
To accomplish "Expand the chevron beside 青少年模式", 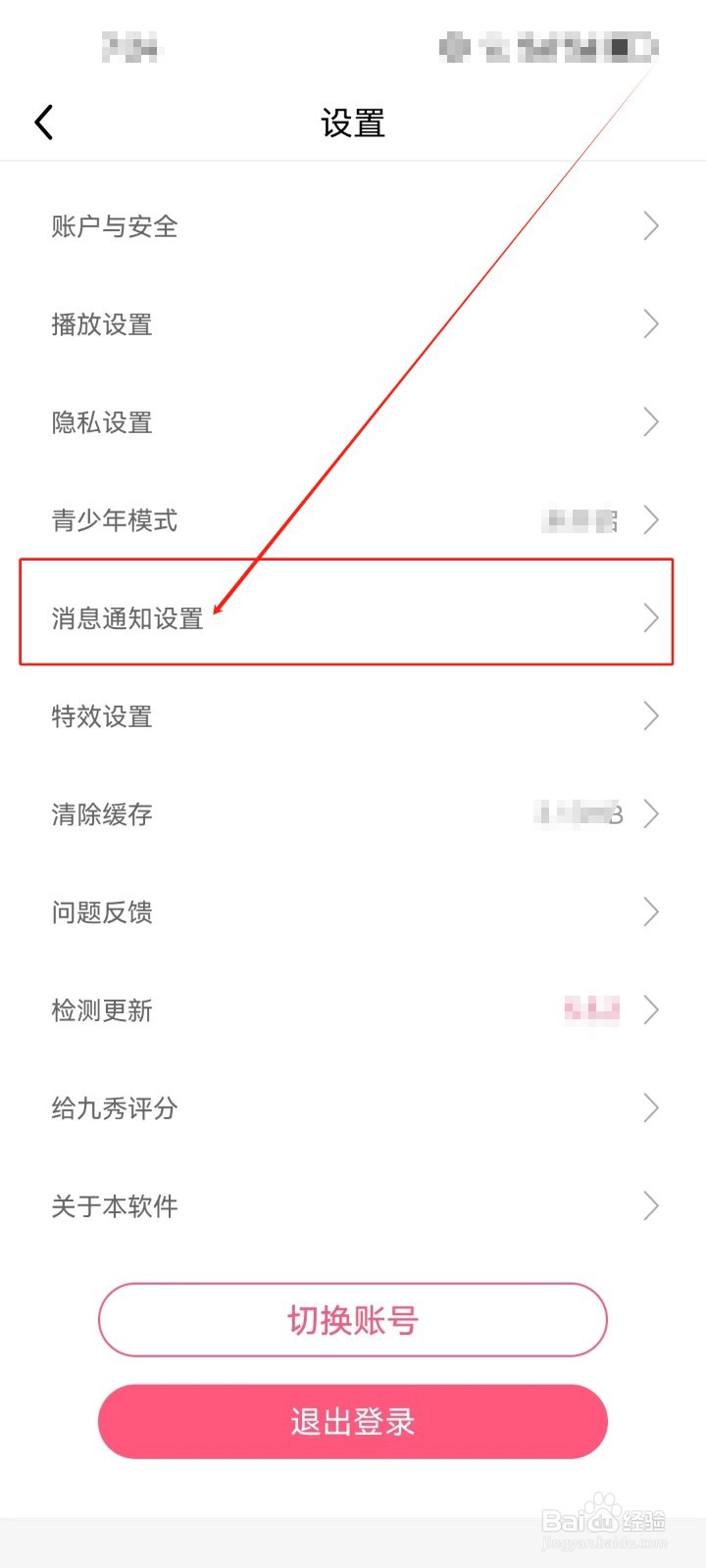I will coord(650,520).
